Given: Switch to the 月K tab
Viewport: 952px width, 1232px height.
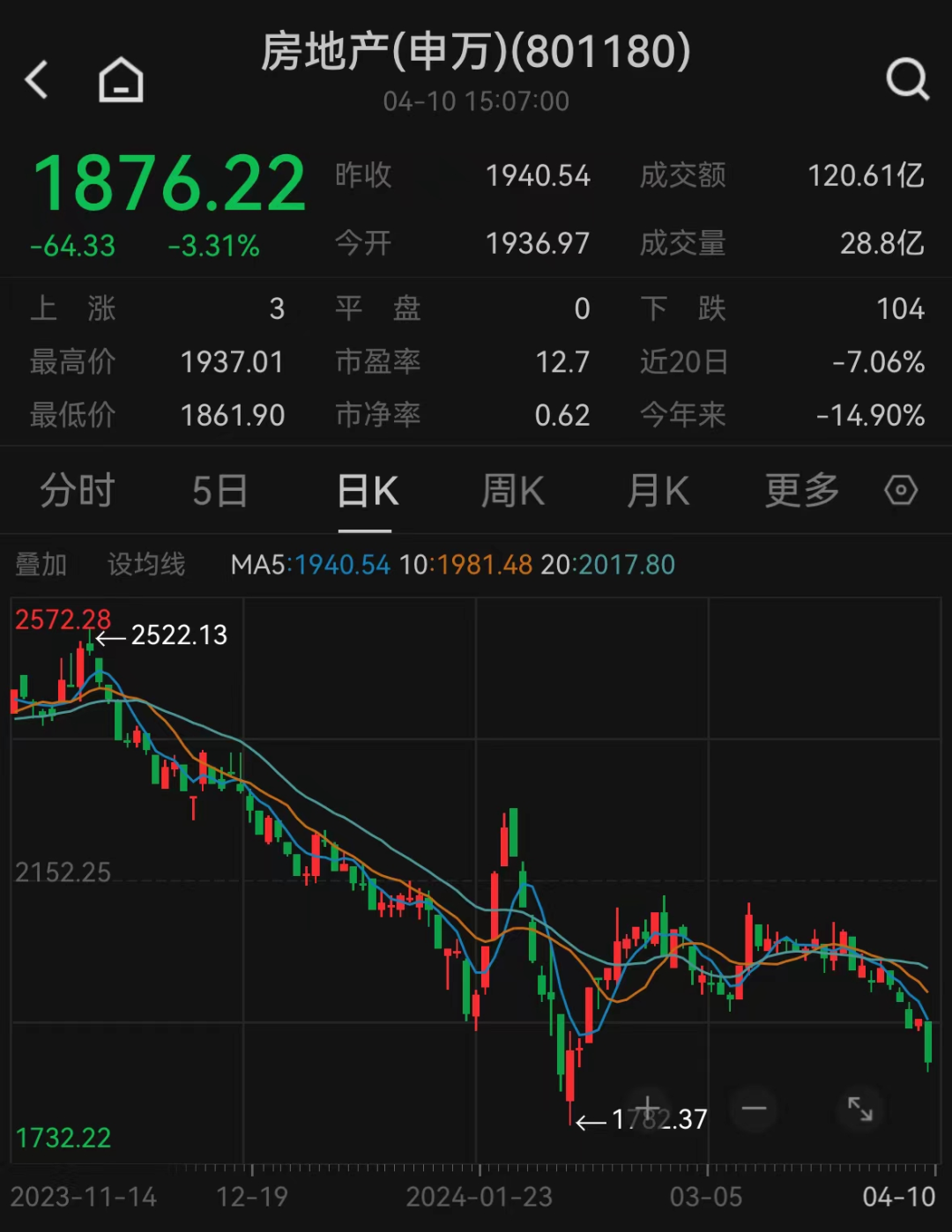Looking at the screenshot, I should (658, 491).
